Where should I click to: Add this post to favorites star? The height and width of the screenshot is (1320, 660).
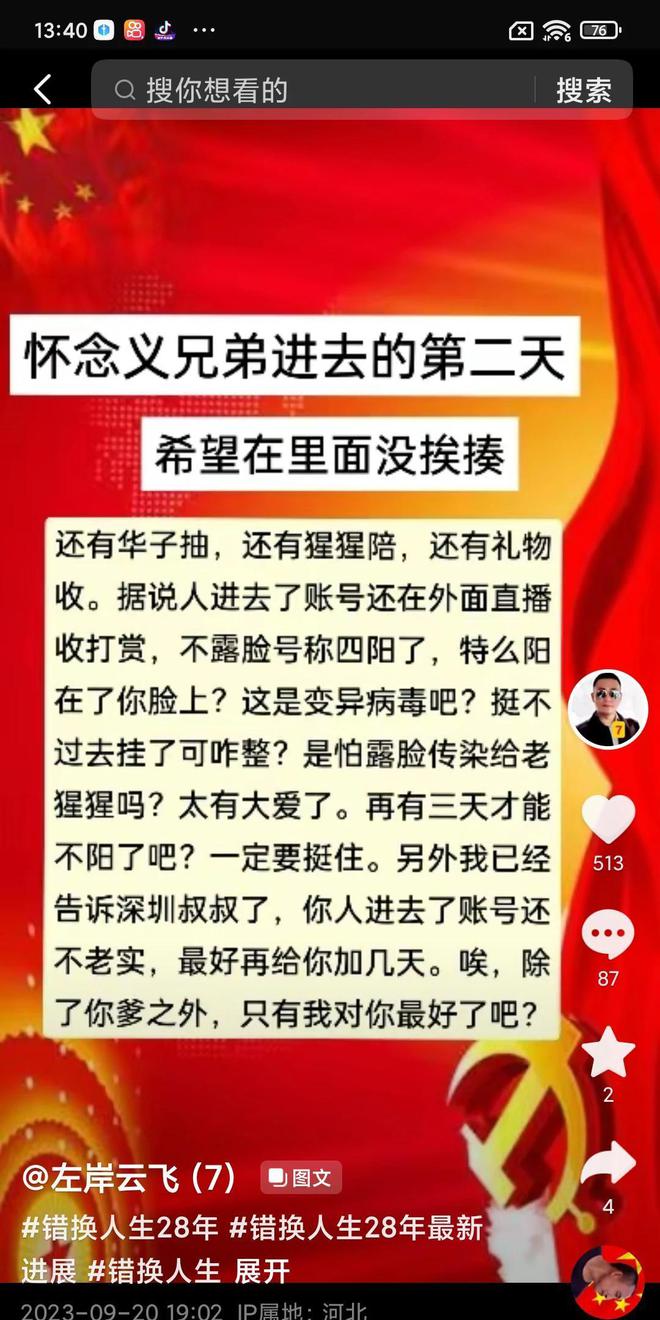608,1052
